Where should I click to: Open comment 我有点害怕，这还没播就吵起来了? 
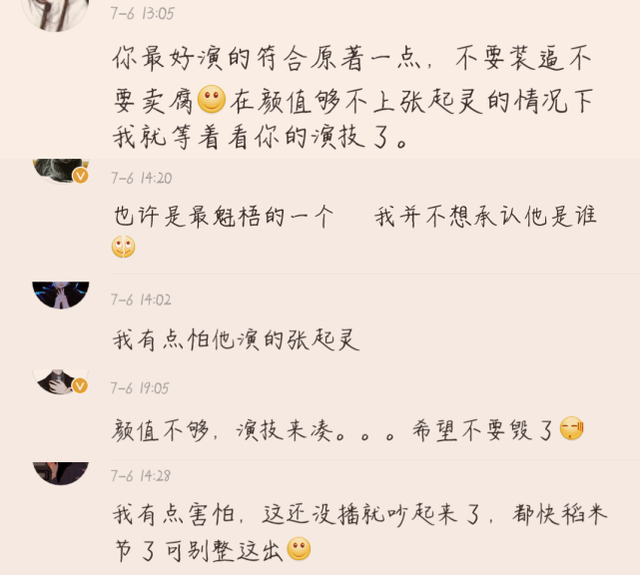(x=350, y=531)
